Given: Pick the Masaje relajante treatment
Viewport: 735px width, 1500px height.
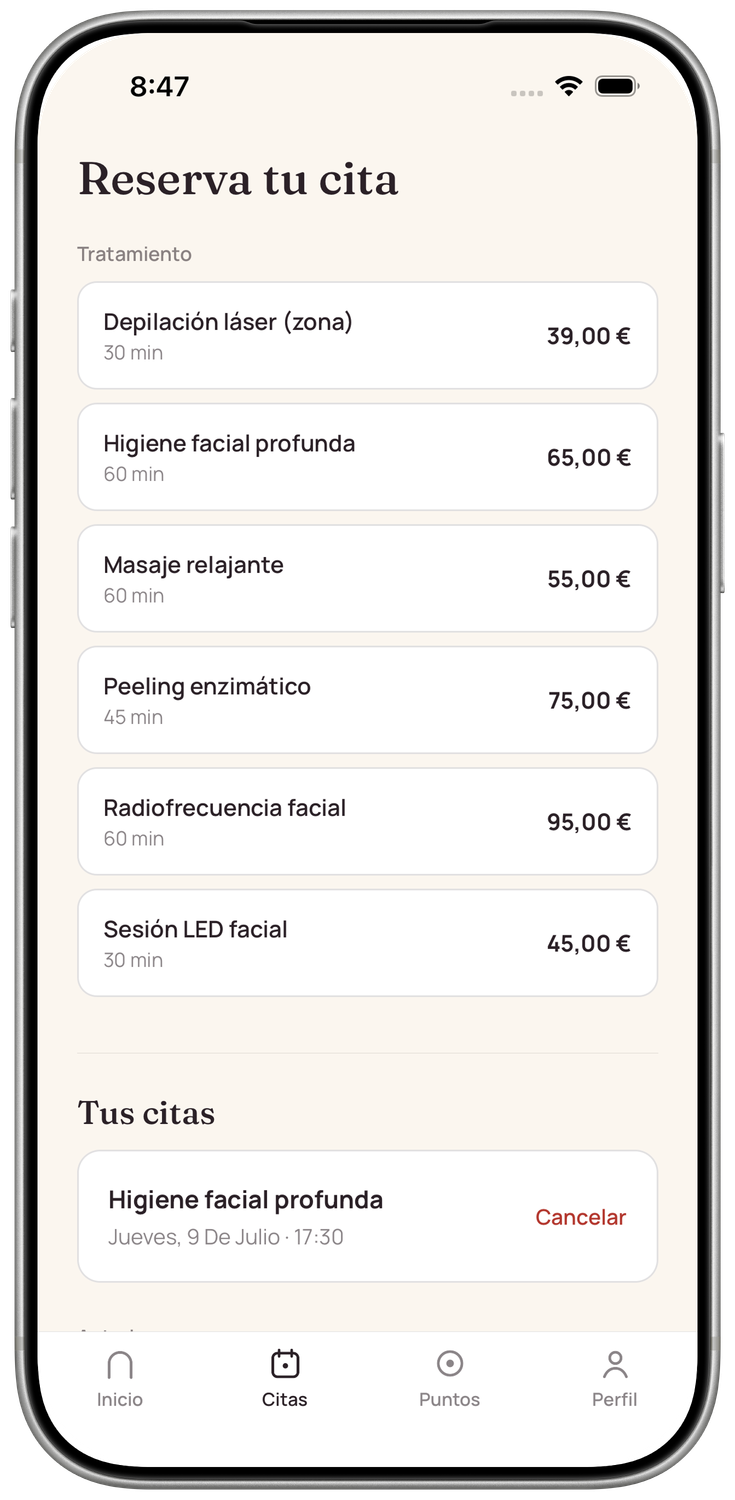Looking at the screenshot, I should pyautogui.click(x=367, y=579).
